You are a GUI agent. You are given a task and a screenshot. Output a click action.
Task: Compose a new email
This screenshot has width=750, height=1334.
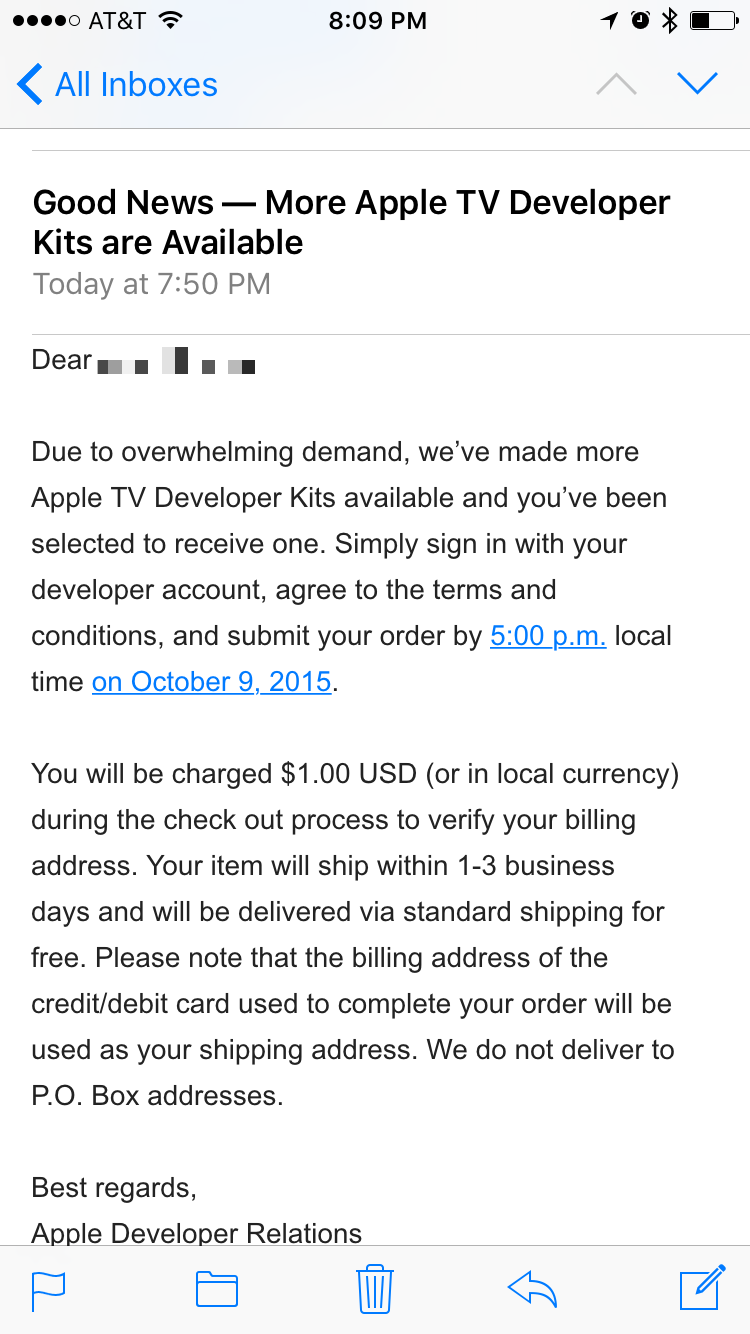coord(700,1289)
